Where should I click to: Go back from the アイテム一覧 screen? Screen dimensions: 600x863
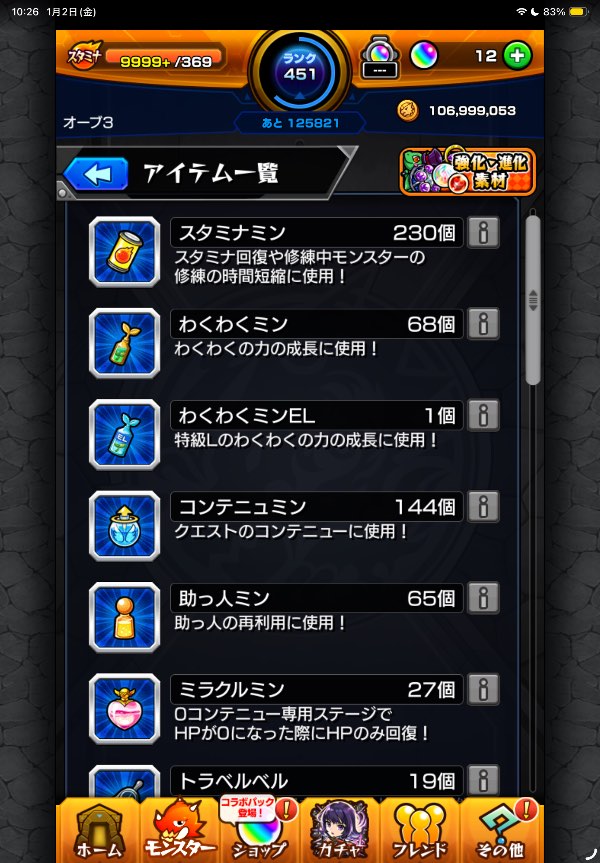coord(97,174)
